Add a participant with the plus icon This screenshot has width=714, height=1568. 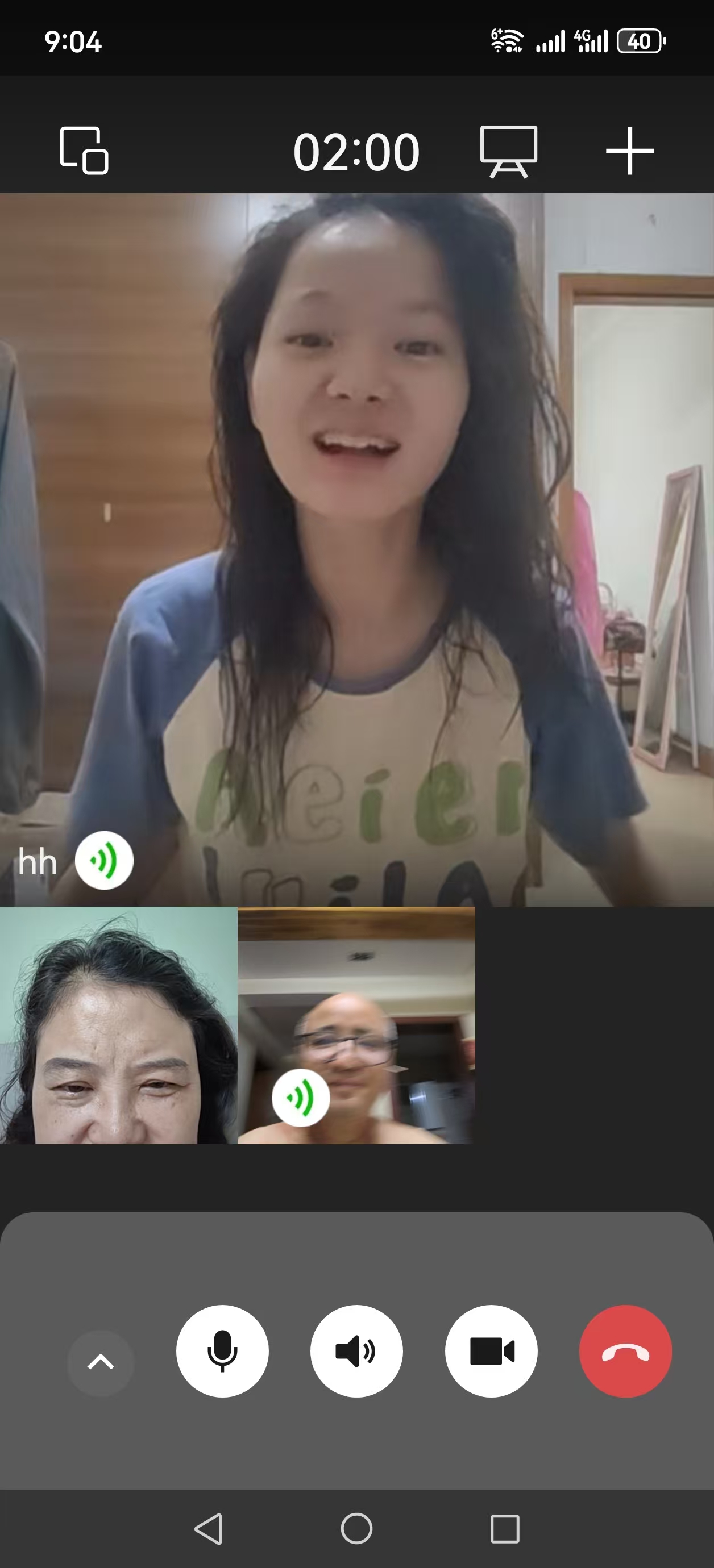coord(629,151)
